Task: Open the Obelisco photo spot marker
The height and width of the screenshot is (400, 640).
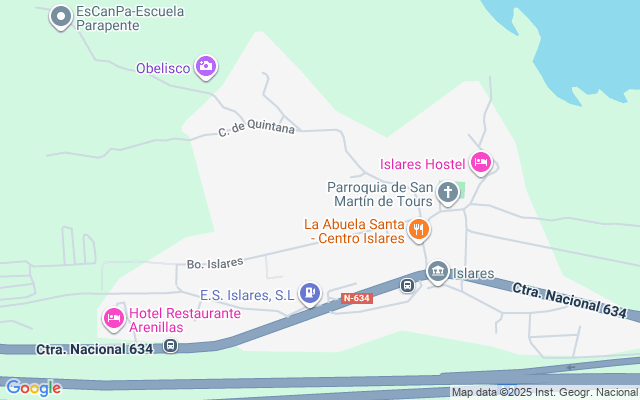Action: 206,67
